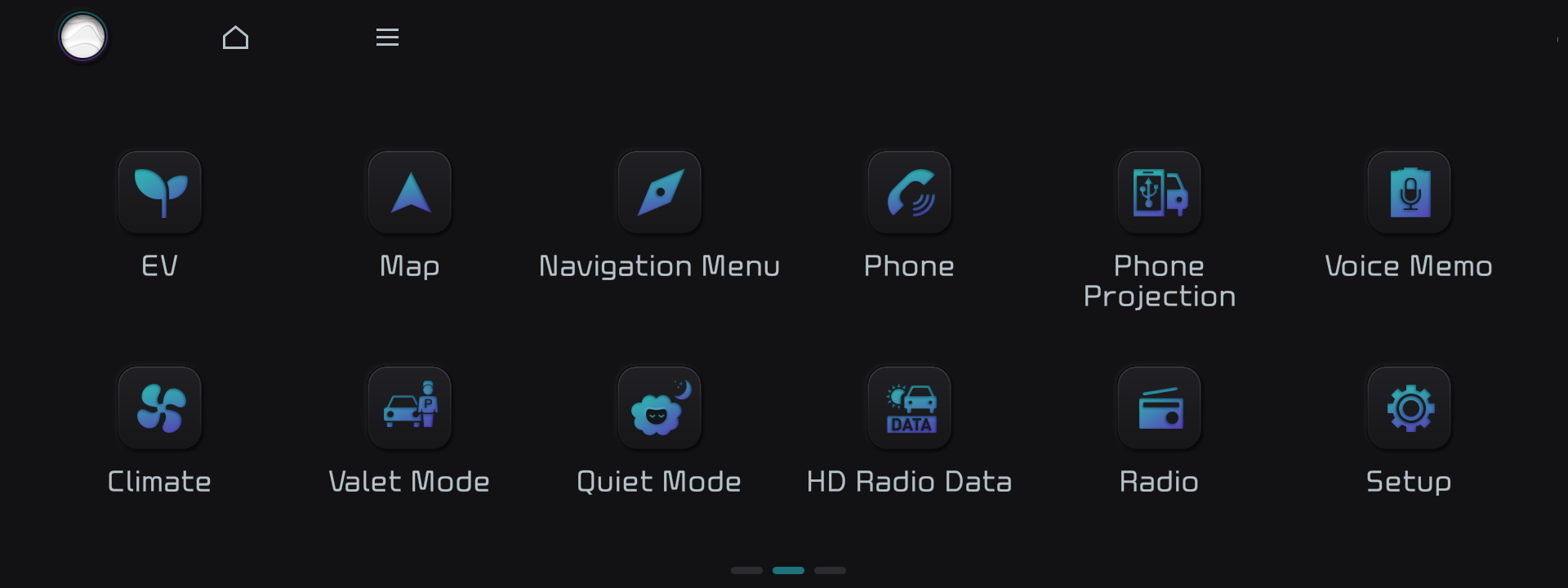Go to the home screen

click(235, 38)
